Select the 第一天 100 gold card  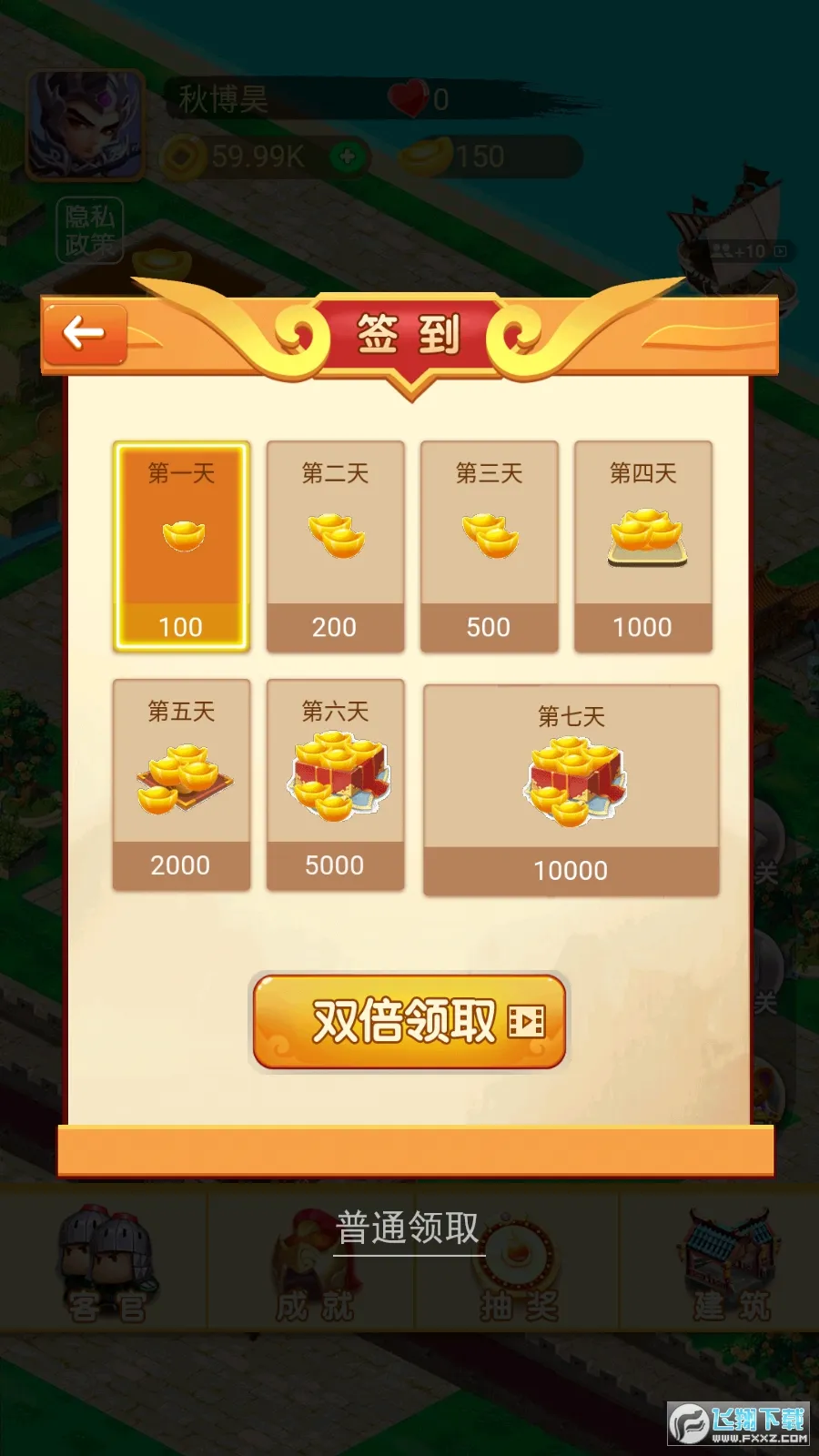(180, 543)
